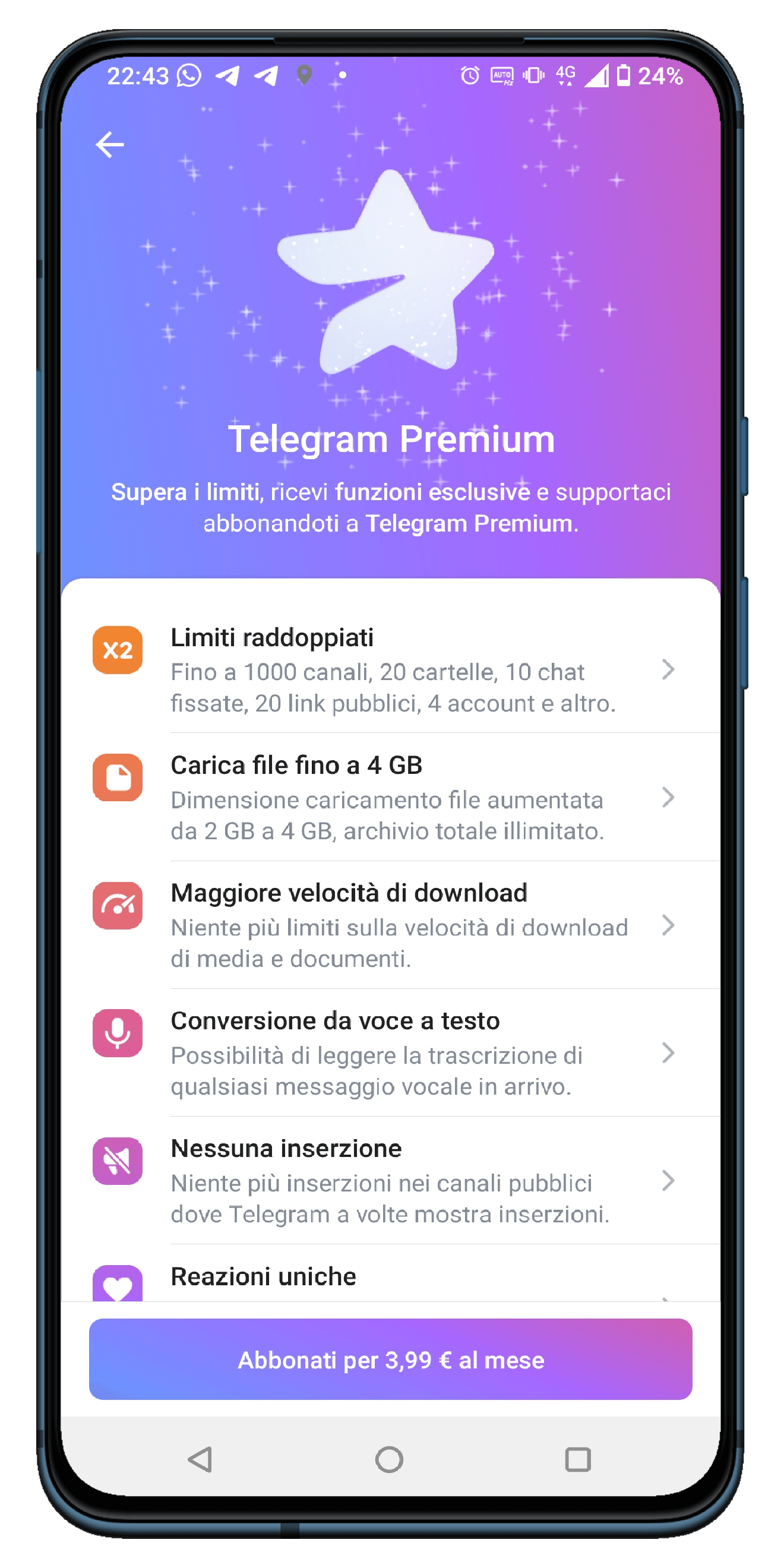Open the Limiti raddoppiati feature

pyautogui.click(x=391, y=669)
